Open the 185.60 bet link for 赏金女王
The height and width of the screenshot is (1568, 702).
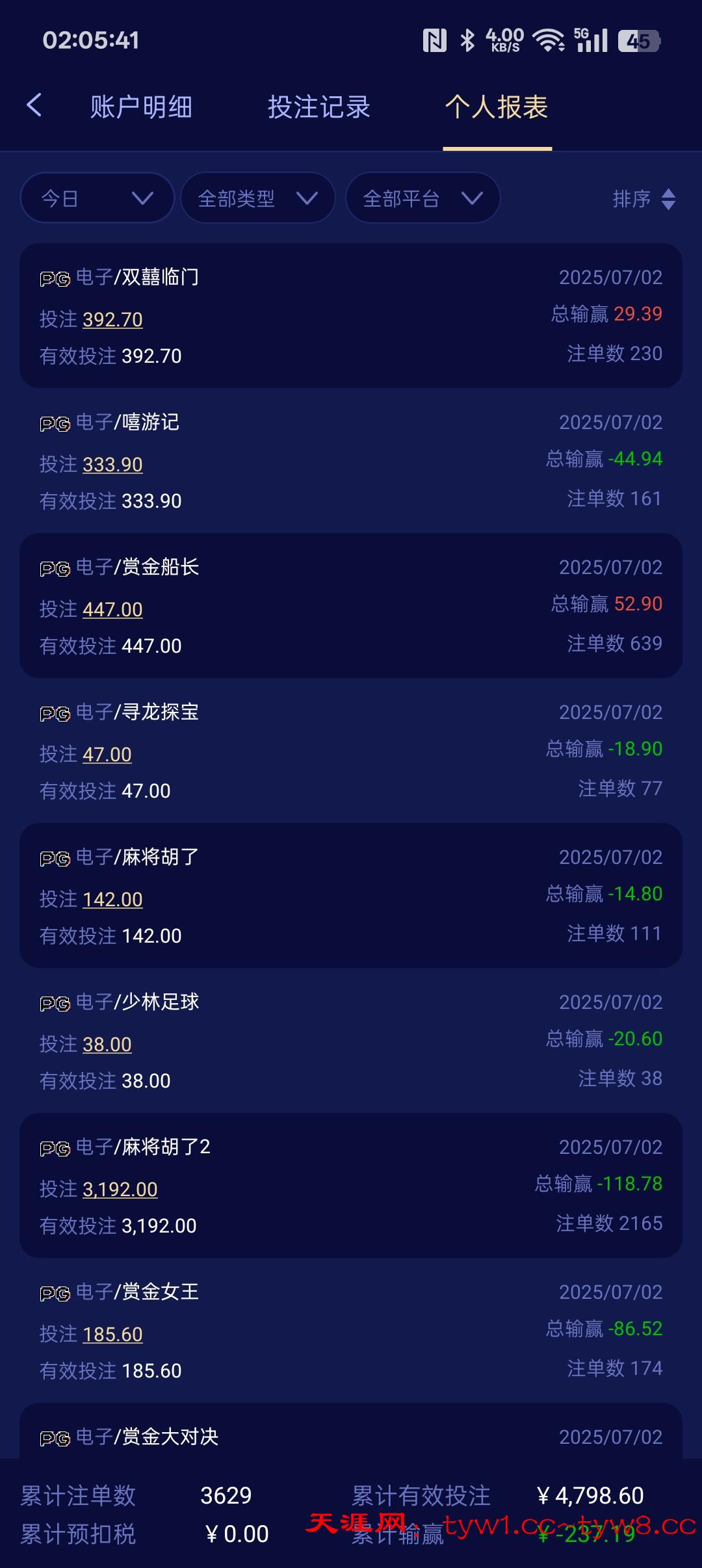[x=112, y=1335]
